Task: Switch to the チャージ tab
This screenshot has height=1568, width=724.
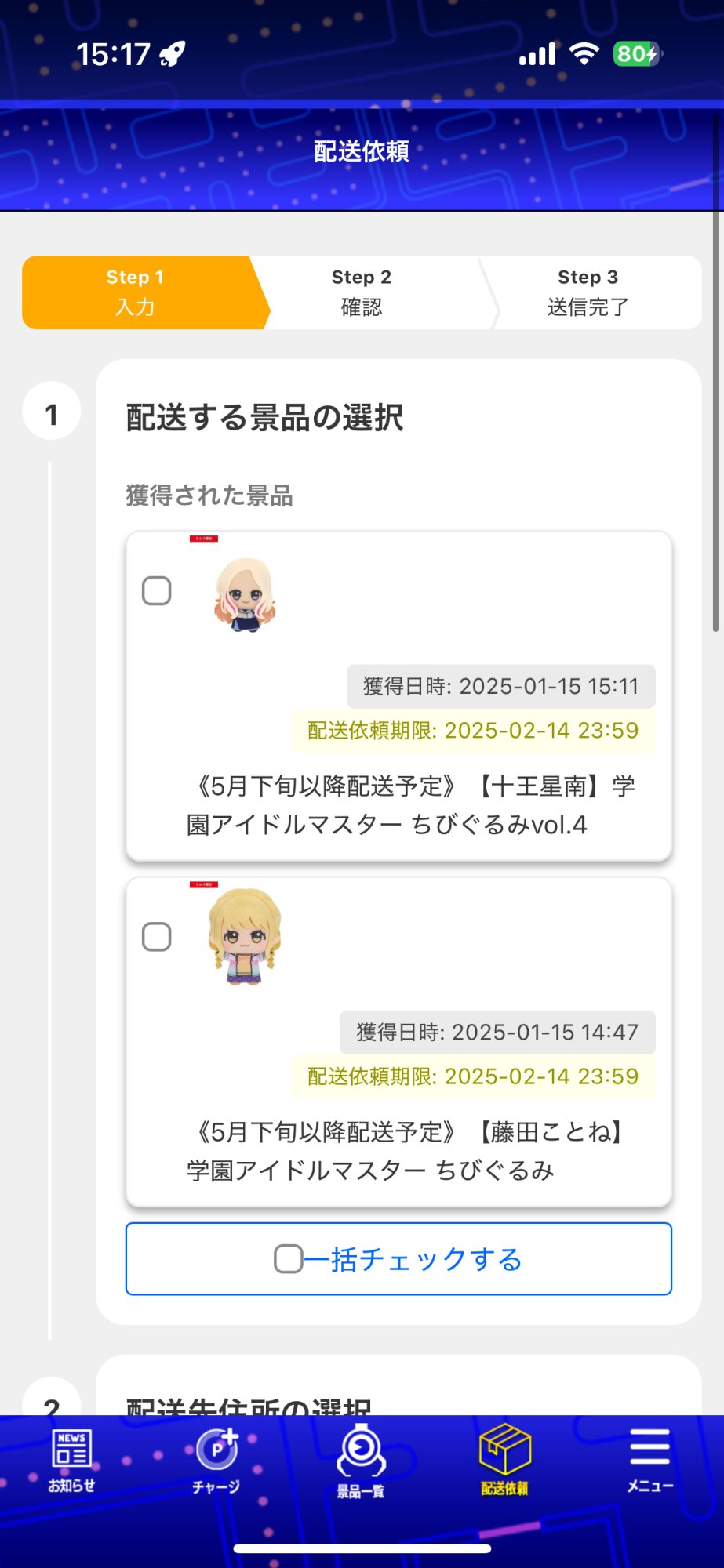Action: [216, 1460]
